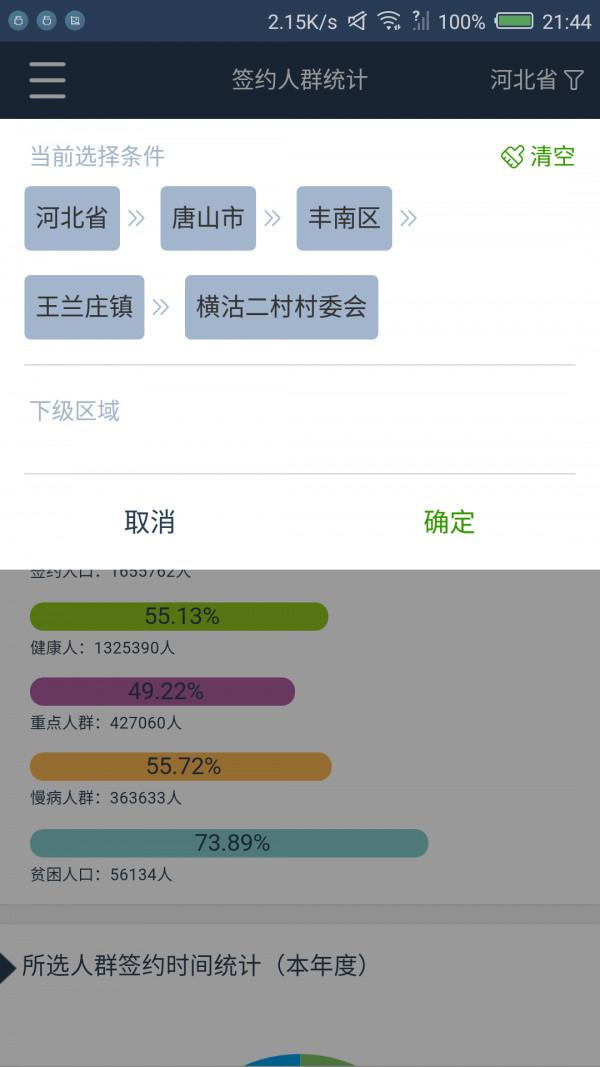Select the 唐山市 breadcrumb chip

pyautogui.click(x=208, y=218)
